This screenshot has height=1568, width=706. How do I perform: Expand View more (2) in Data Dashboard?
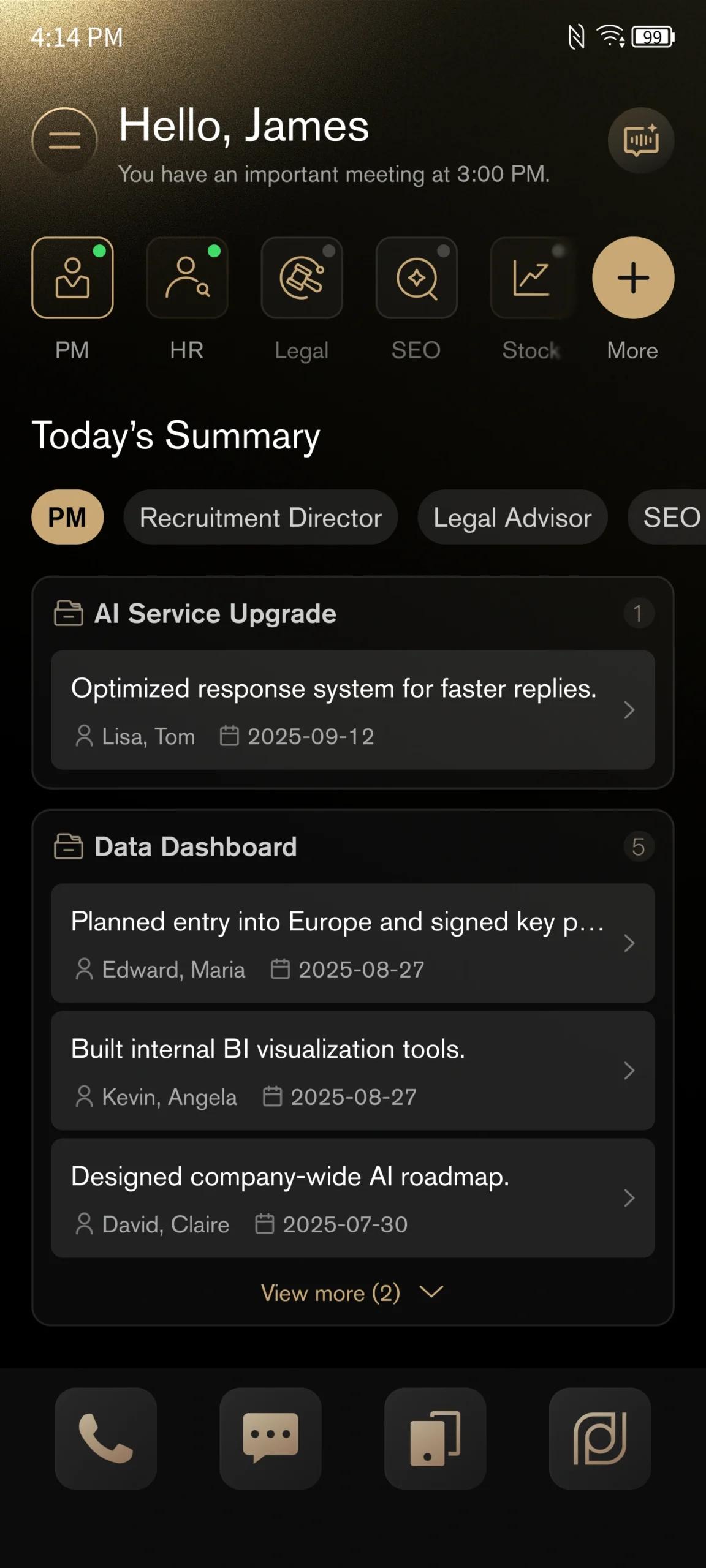352,1292
